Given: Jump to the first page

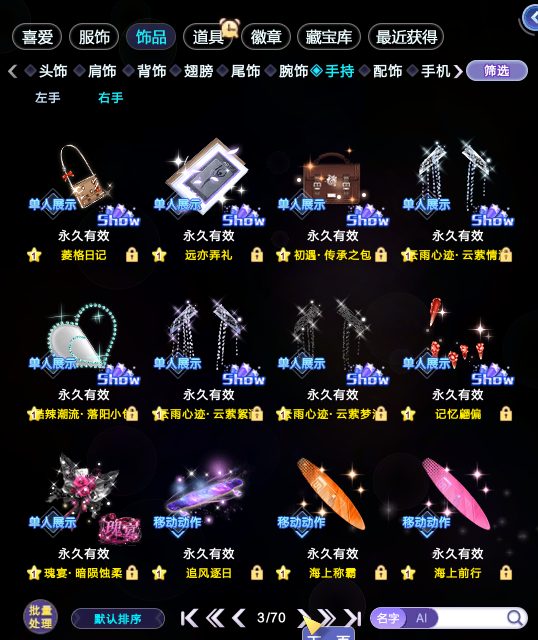Looking at the screenshot, I should point(189,618).
